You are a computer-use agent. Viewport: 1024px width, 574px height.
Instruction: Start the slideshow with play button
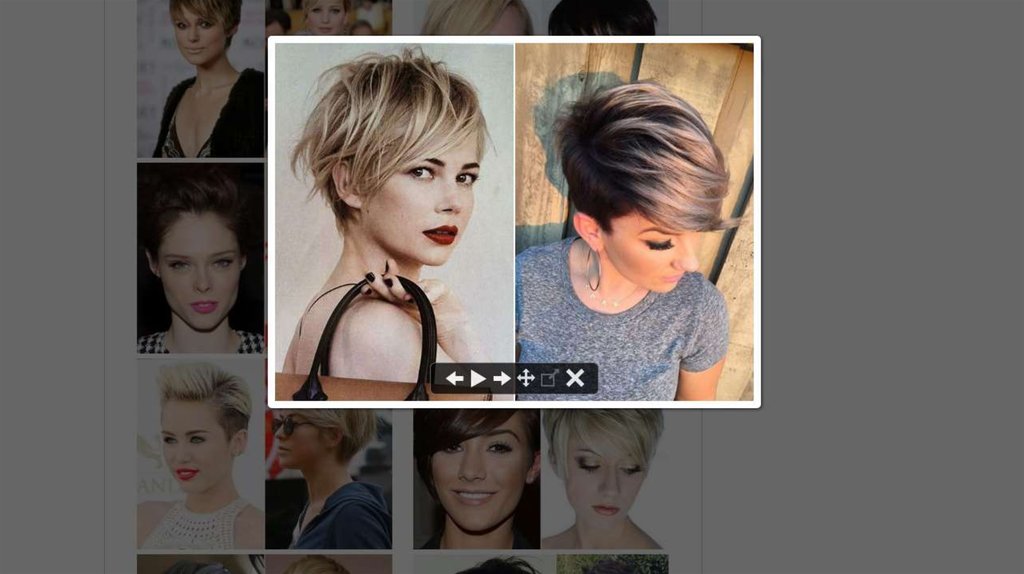478,378
